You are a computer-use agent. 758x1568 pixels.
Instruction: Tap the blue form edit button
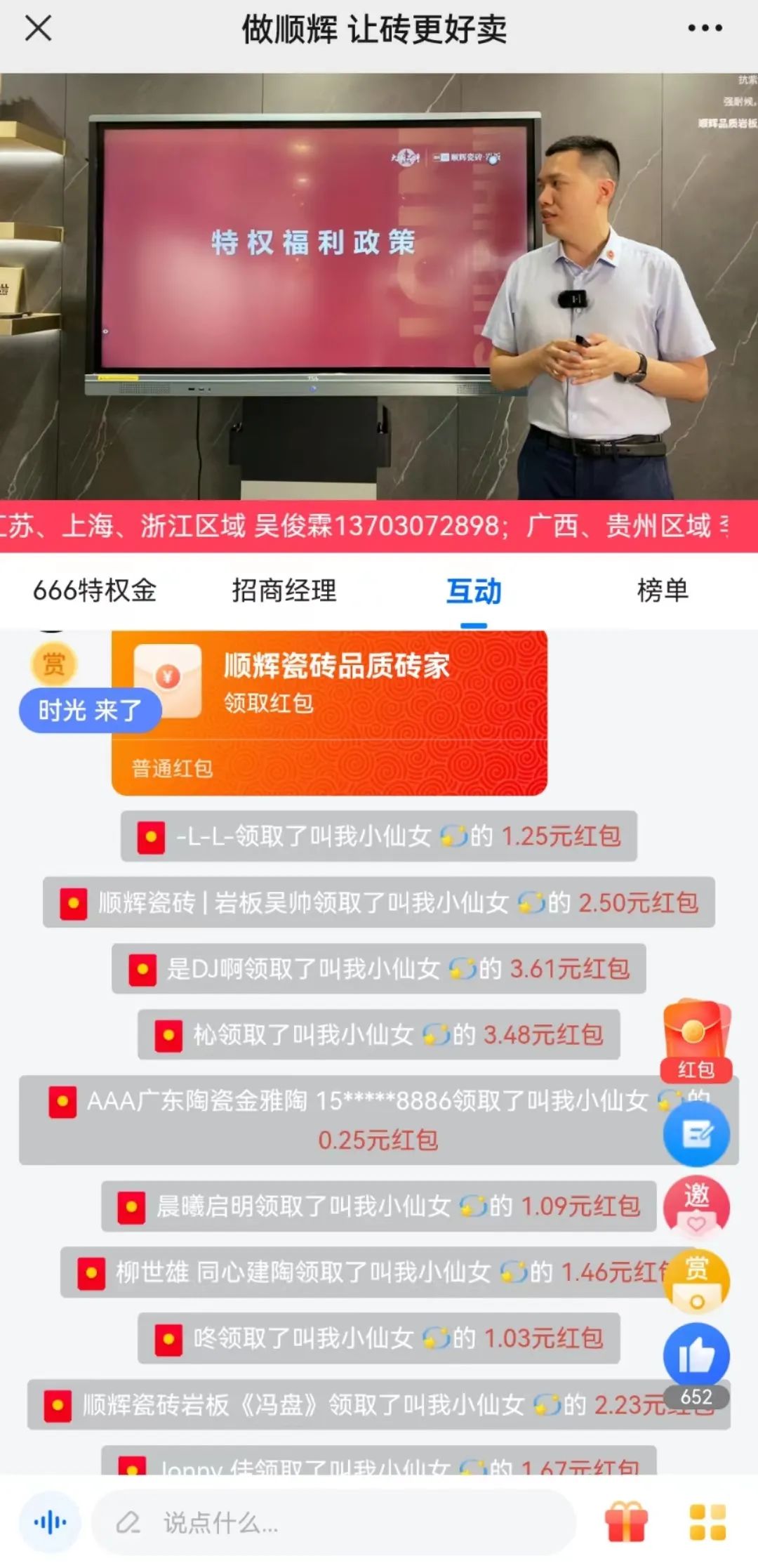click(696, 1135)
